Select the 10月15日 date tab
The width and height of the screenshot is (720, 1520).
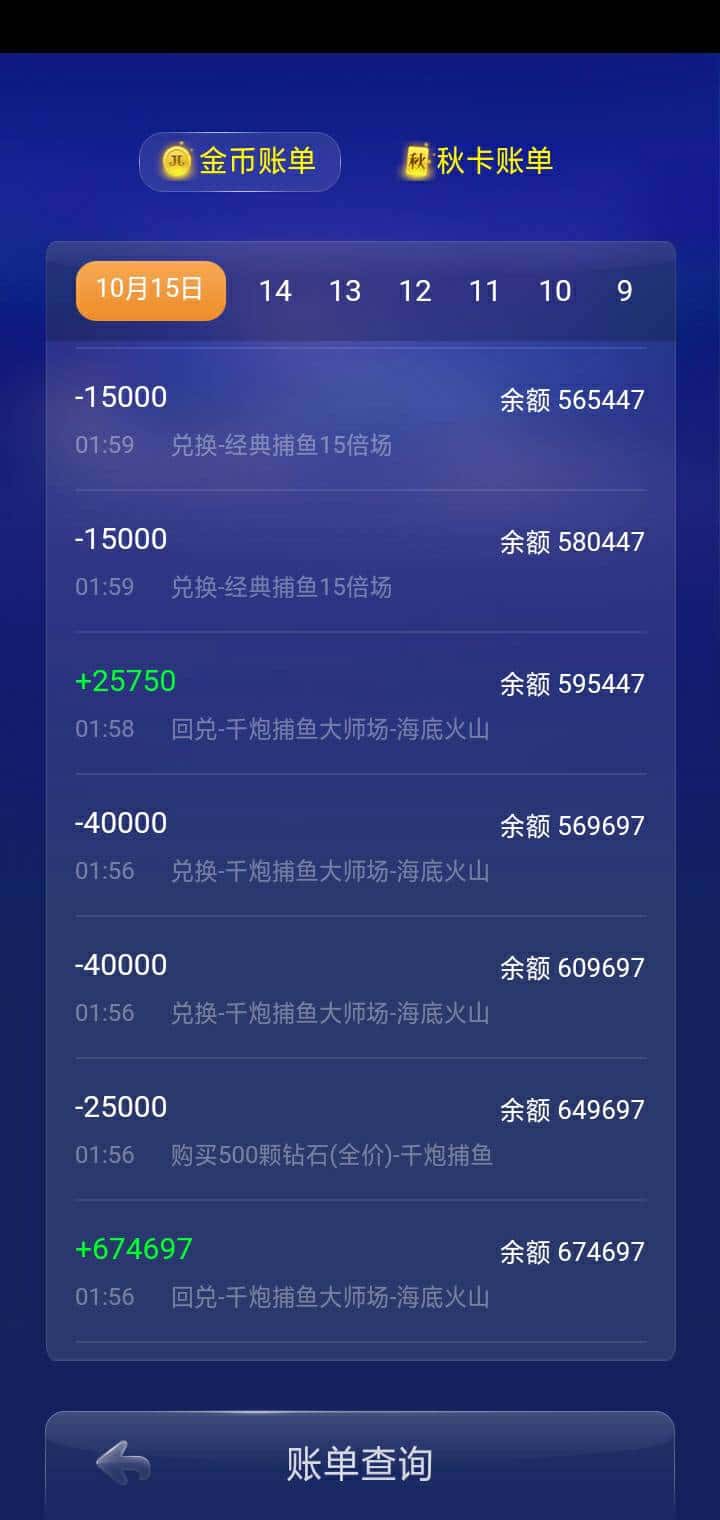coord(149,290)
